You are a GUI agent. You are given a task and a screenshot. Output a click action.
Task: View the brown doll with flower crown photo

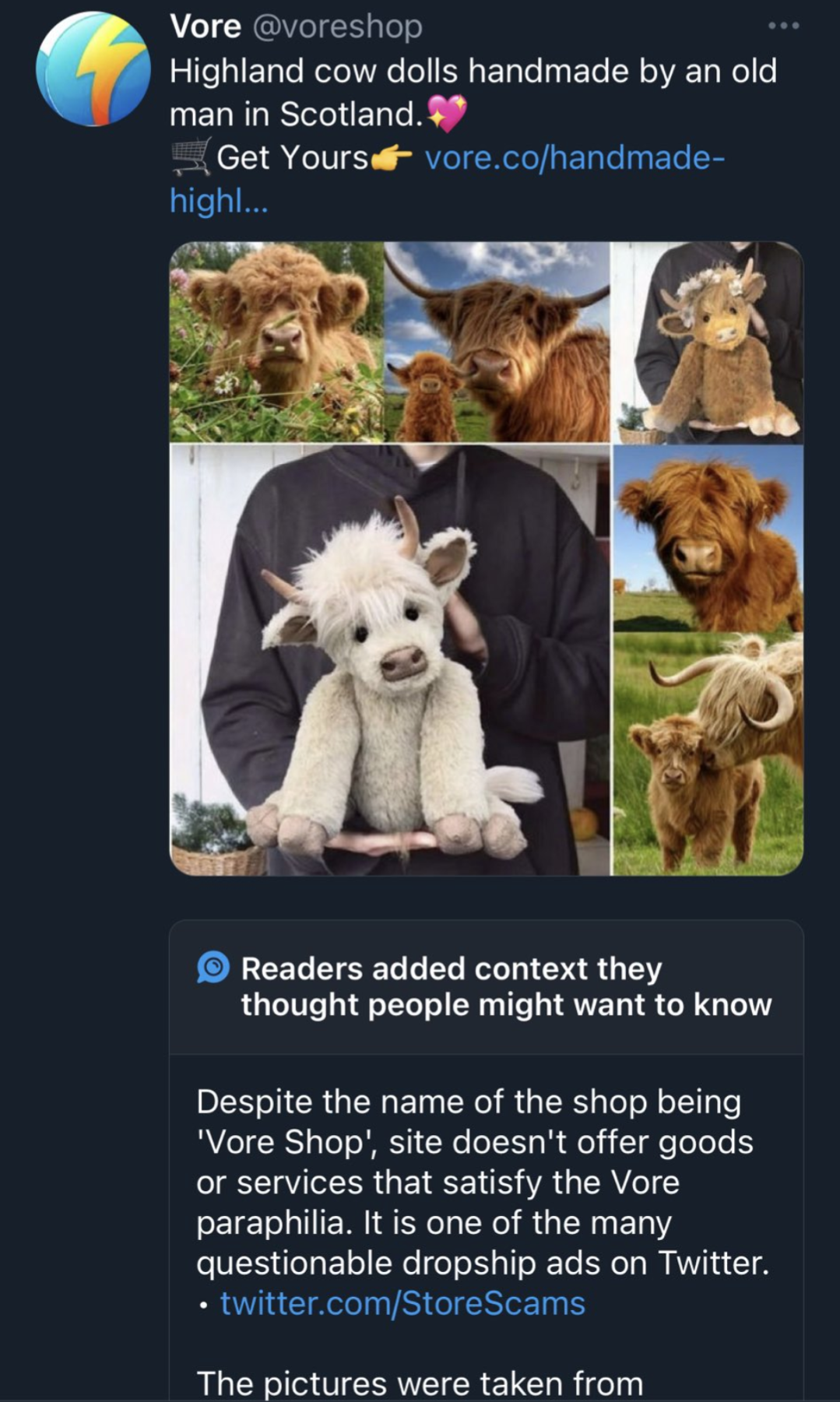(x=708, y=342)
